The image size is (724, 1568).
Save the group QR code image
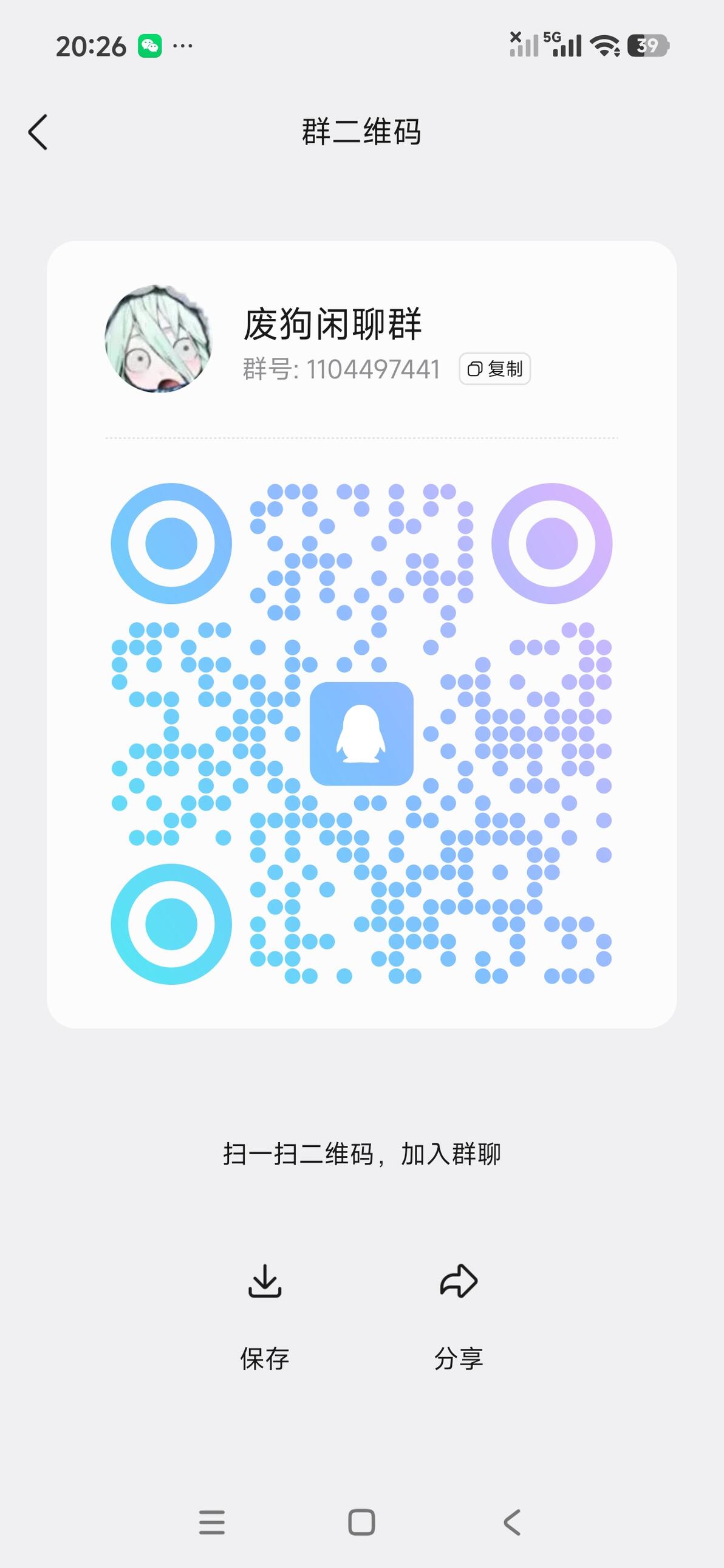pyautogui.click(x=265, y=1316)
